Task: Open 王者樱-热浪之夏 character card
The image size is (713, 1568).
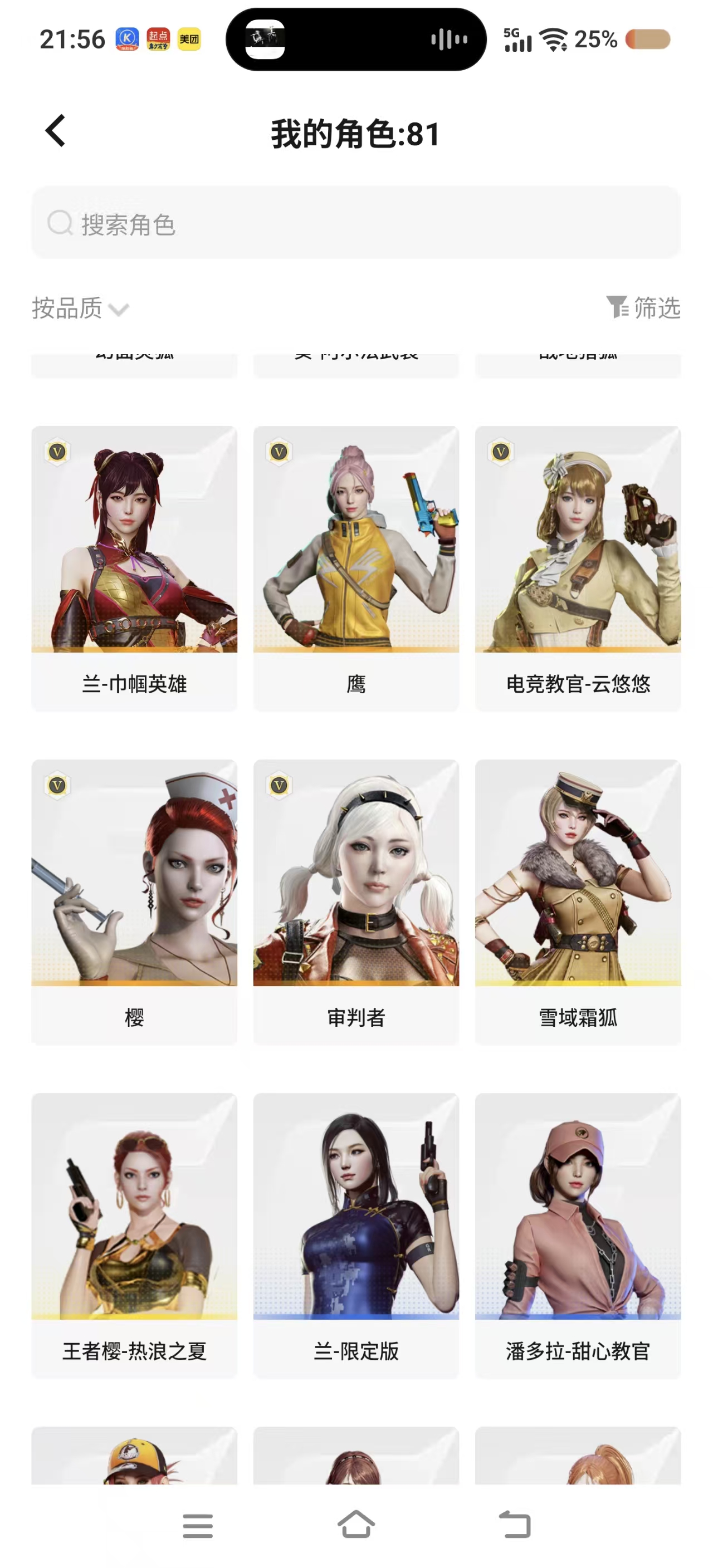Action: [x=135, y=1236]
